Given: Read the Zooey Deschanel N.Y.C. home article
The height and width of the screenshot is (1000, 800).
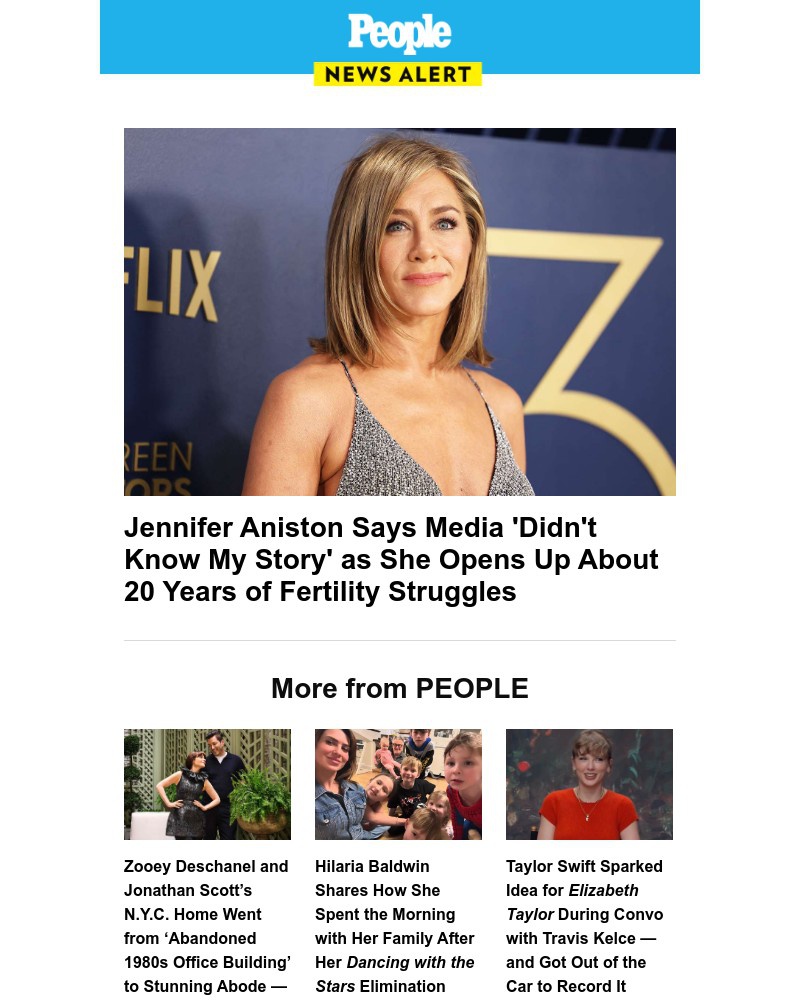Looking at the screenshot, I should click(x=207, y=926).
